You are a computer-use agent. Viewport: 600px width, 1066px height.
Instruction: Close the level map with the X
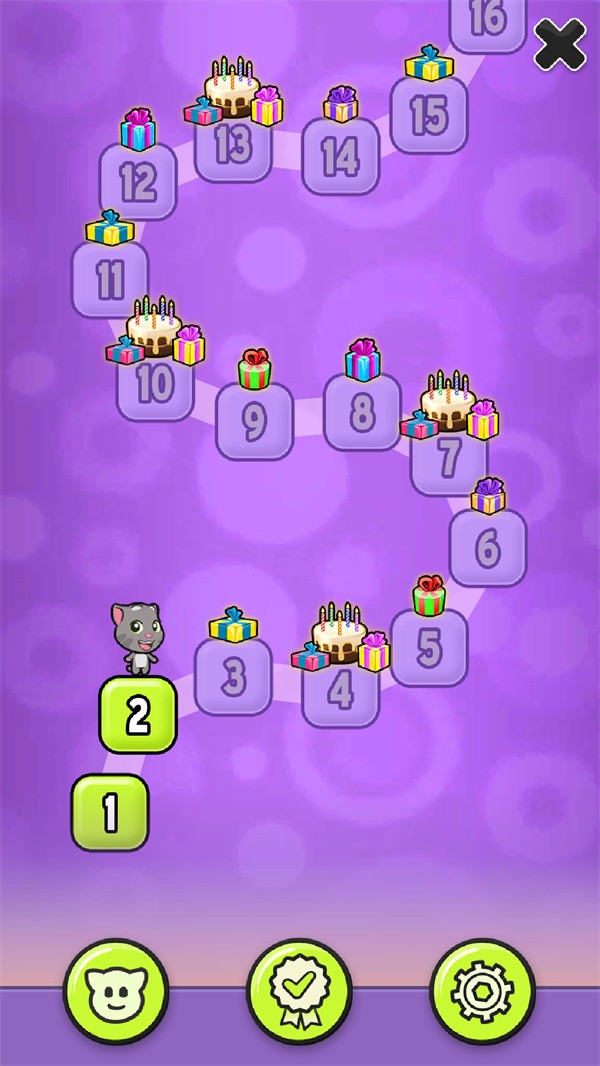pos(559,45)
